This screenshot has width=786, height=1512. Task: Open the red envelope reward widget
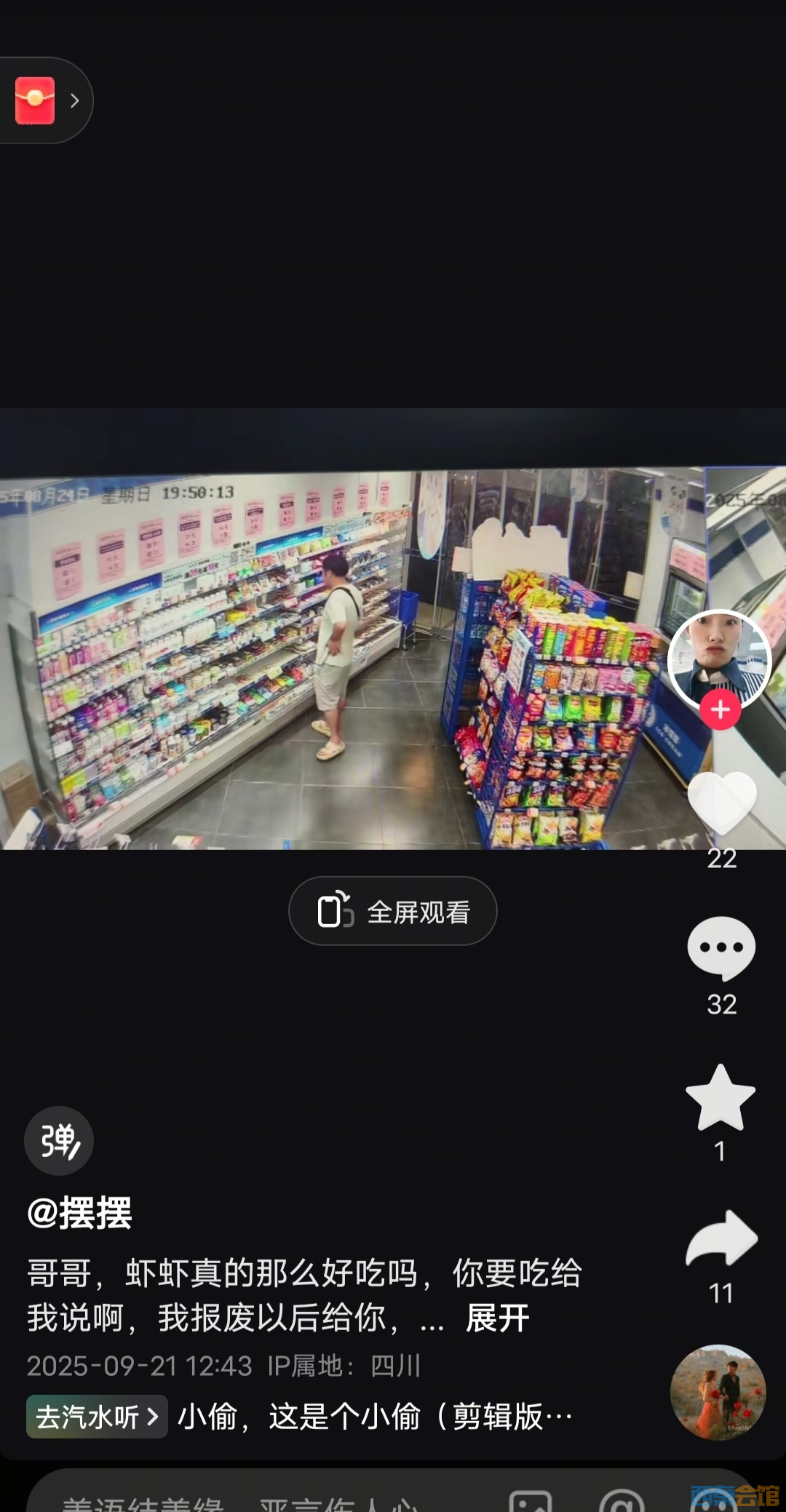click(x=36, y=100)
